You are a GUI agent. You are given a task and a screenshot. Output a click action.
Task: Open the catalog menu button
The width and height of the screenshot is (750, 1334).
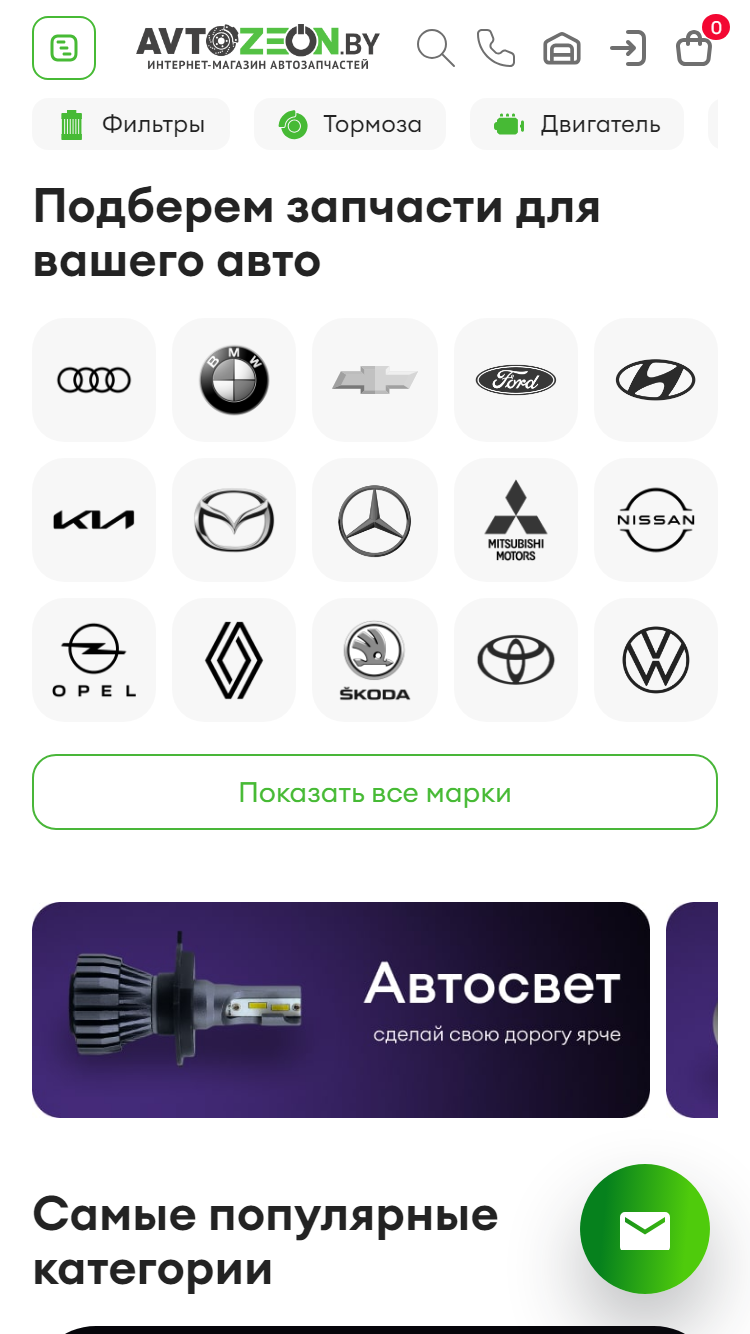click(64, 48)
